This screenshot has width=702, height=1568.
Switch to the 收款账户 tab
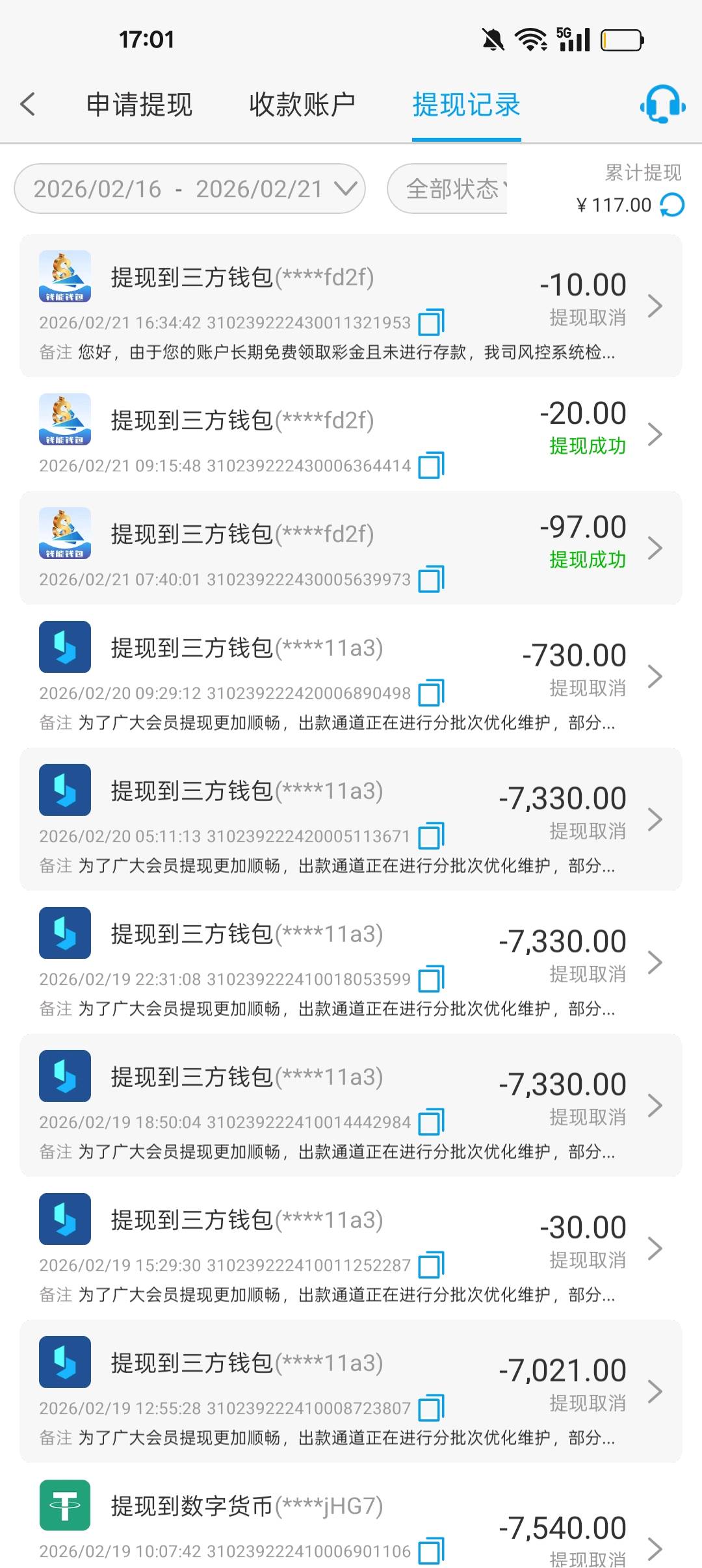pyautogui.click(x=302, y=104)
